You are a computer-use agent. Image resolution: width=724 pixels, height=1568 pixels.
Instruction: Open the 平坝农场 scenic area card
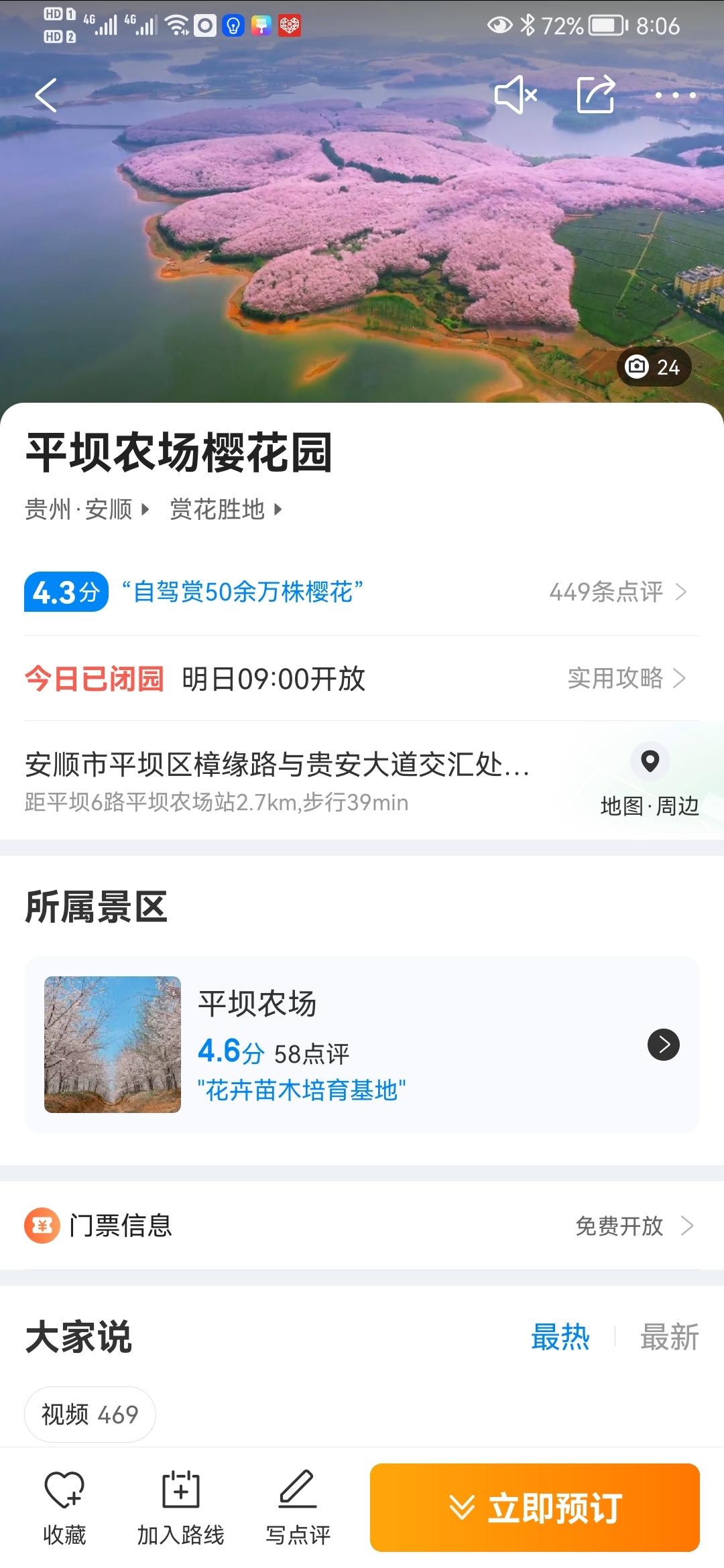(362, 1045)
